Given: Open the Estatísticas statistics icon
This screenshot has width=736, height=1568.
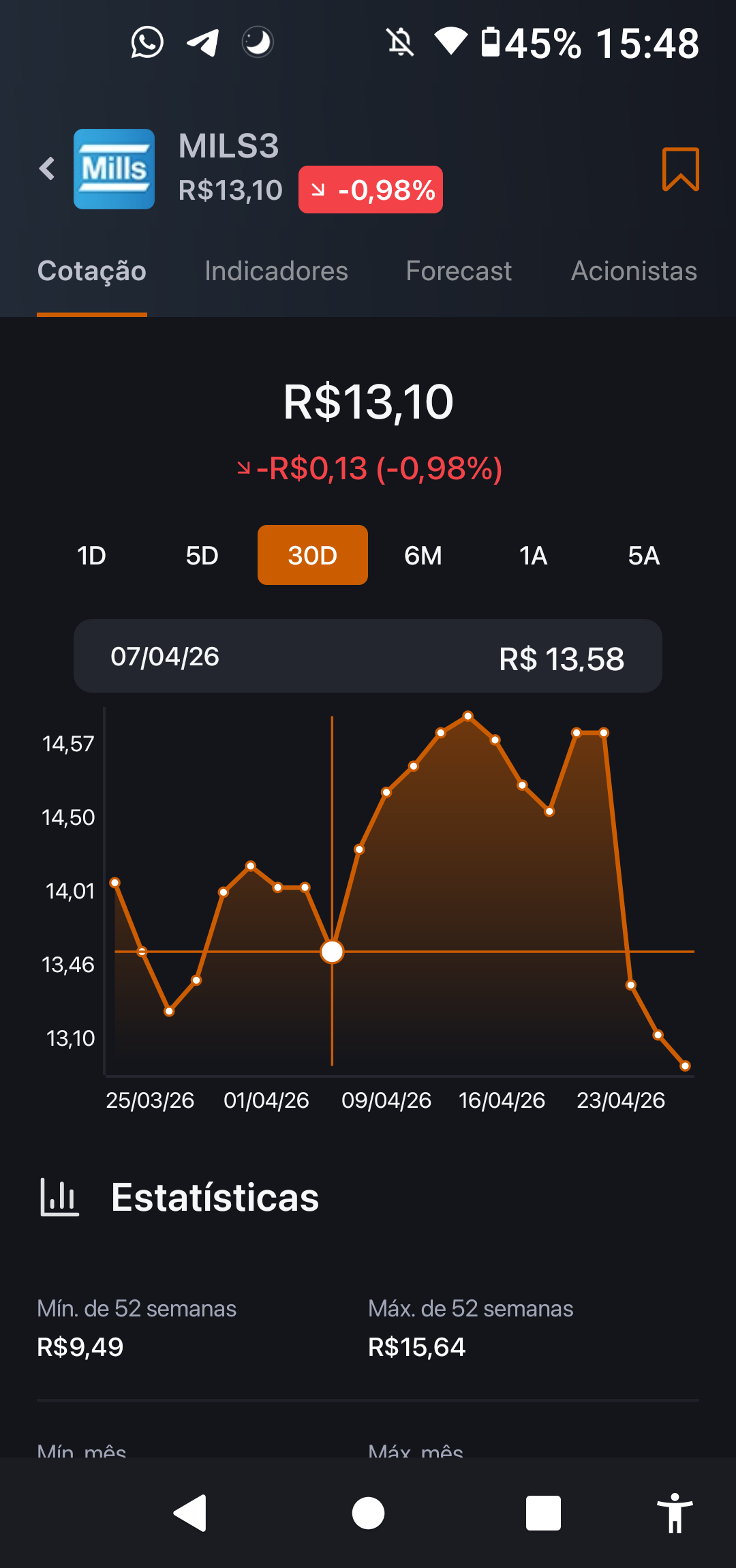Looking at the screenshot, I should coord(59,1196).
